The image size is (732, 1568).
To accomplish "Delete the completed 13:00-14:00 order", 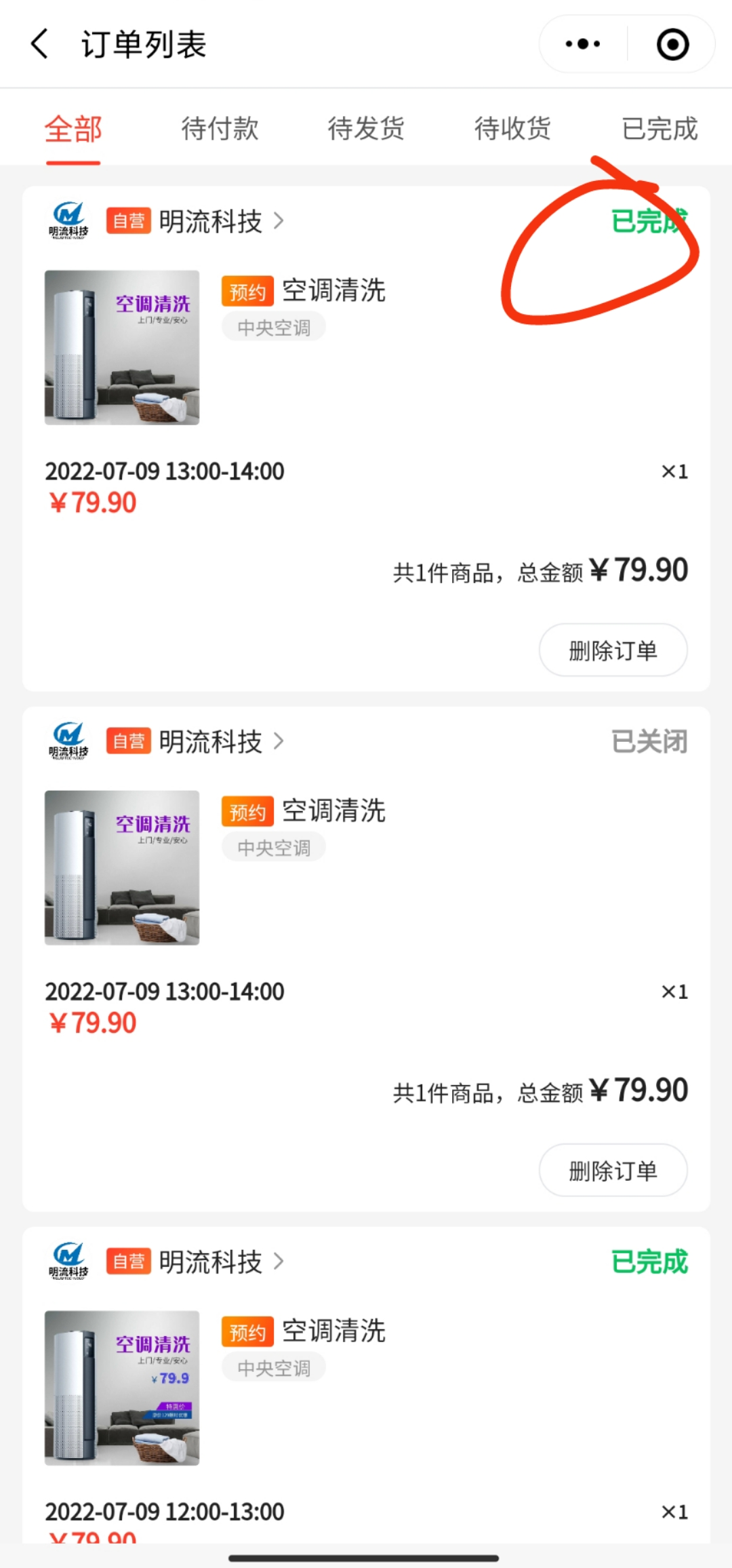I will point(613,650).
